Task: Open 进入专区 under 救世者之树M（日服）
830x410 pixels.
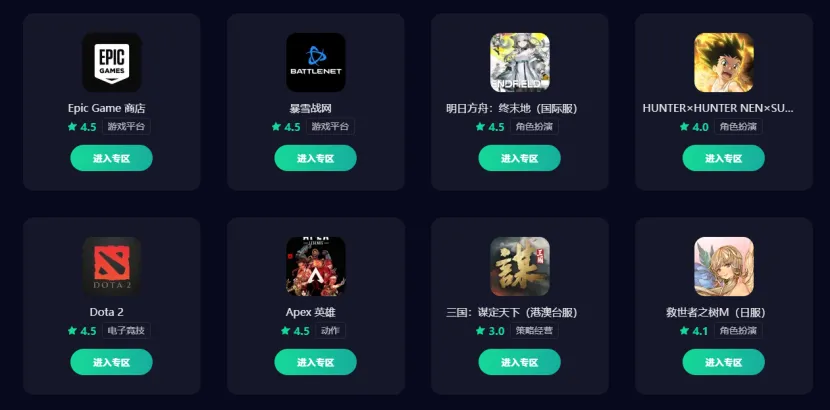Action: 723,362
